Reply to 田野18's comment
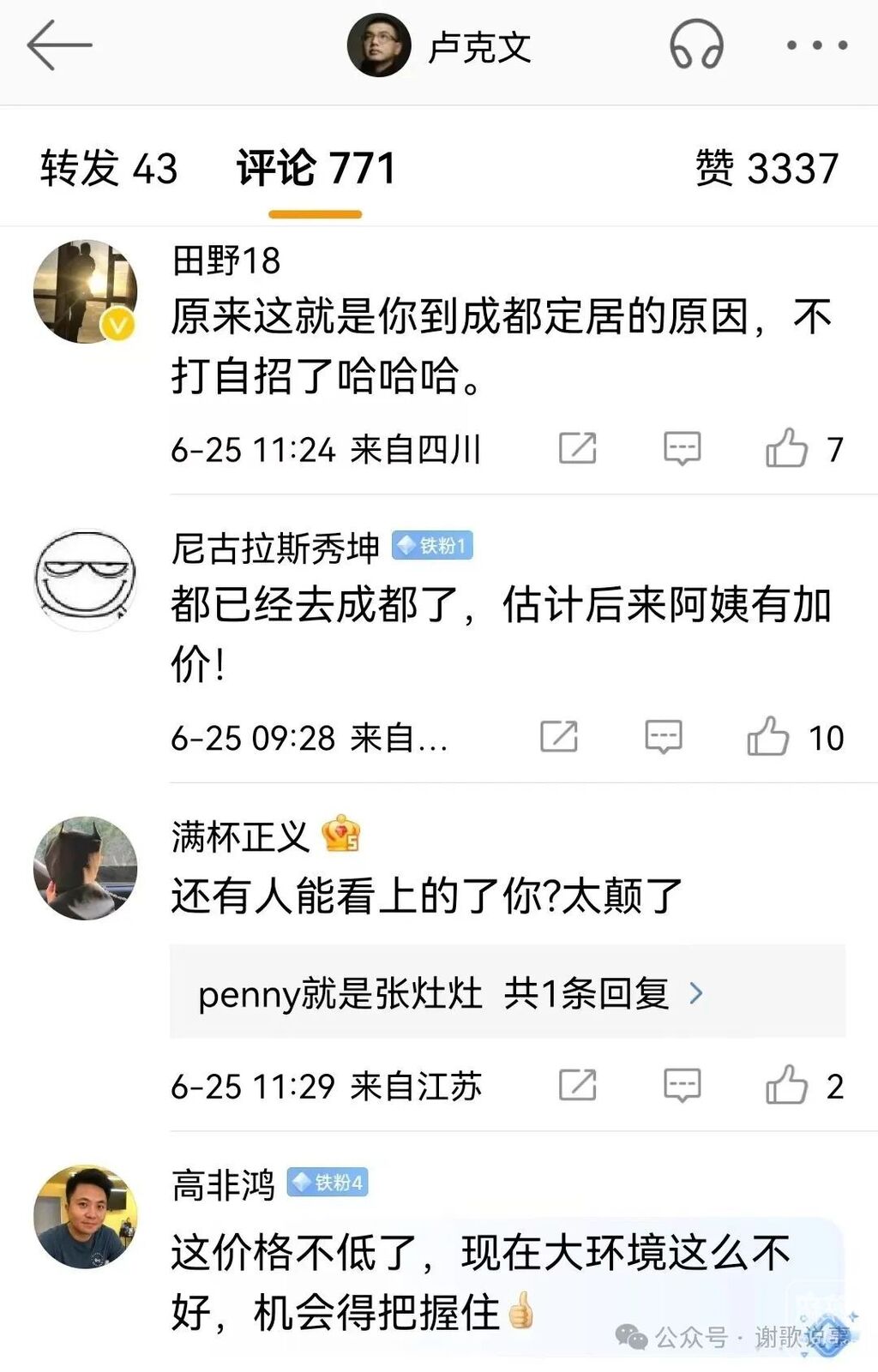The image size is (878, 1372). [x=683, y=448]
